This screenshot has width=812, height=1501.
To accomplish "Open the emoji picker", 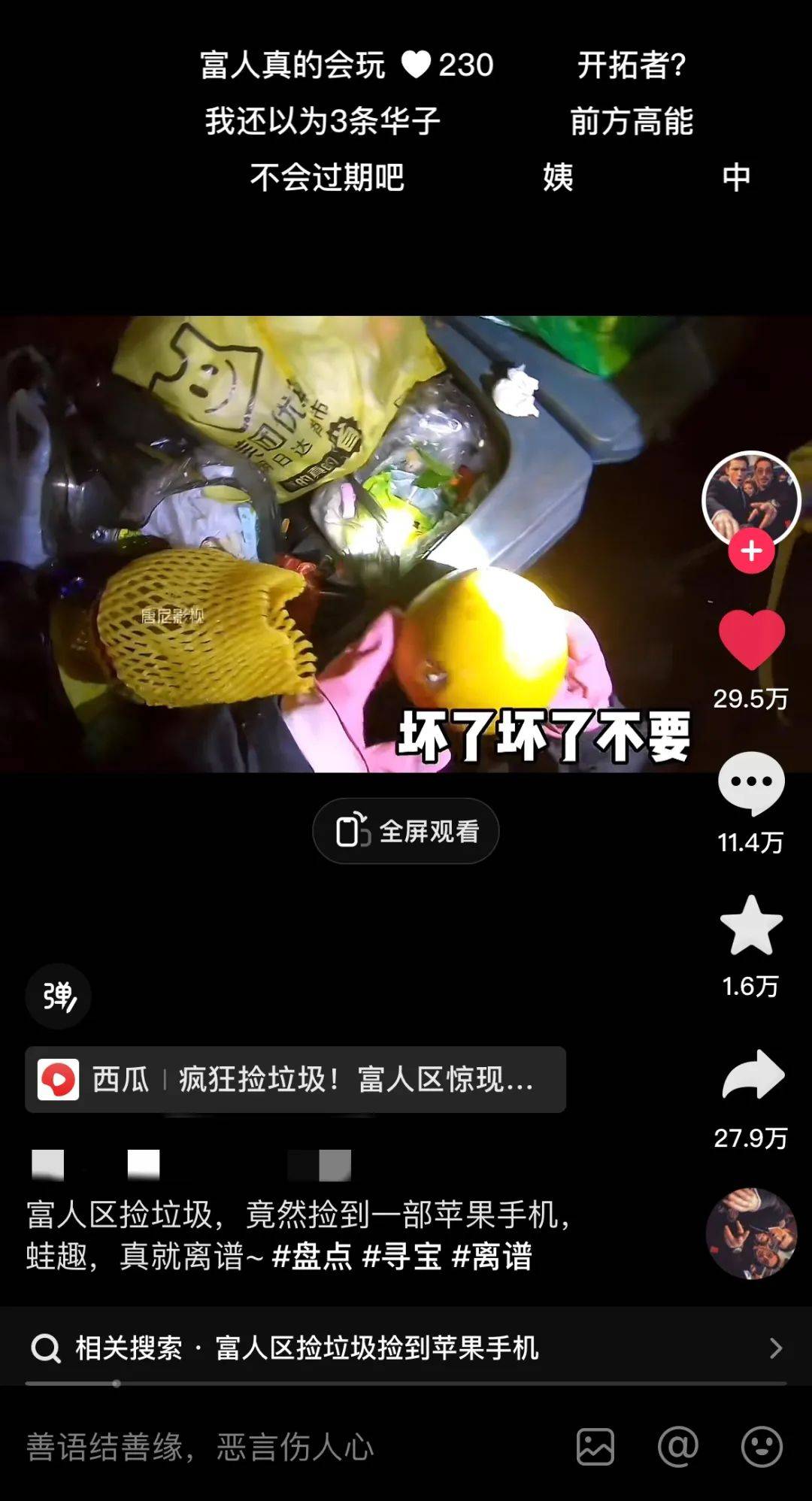I will [x=761, y=1447].
